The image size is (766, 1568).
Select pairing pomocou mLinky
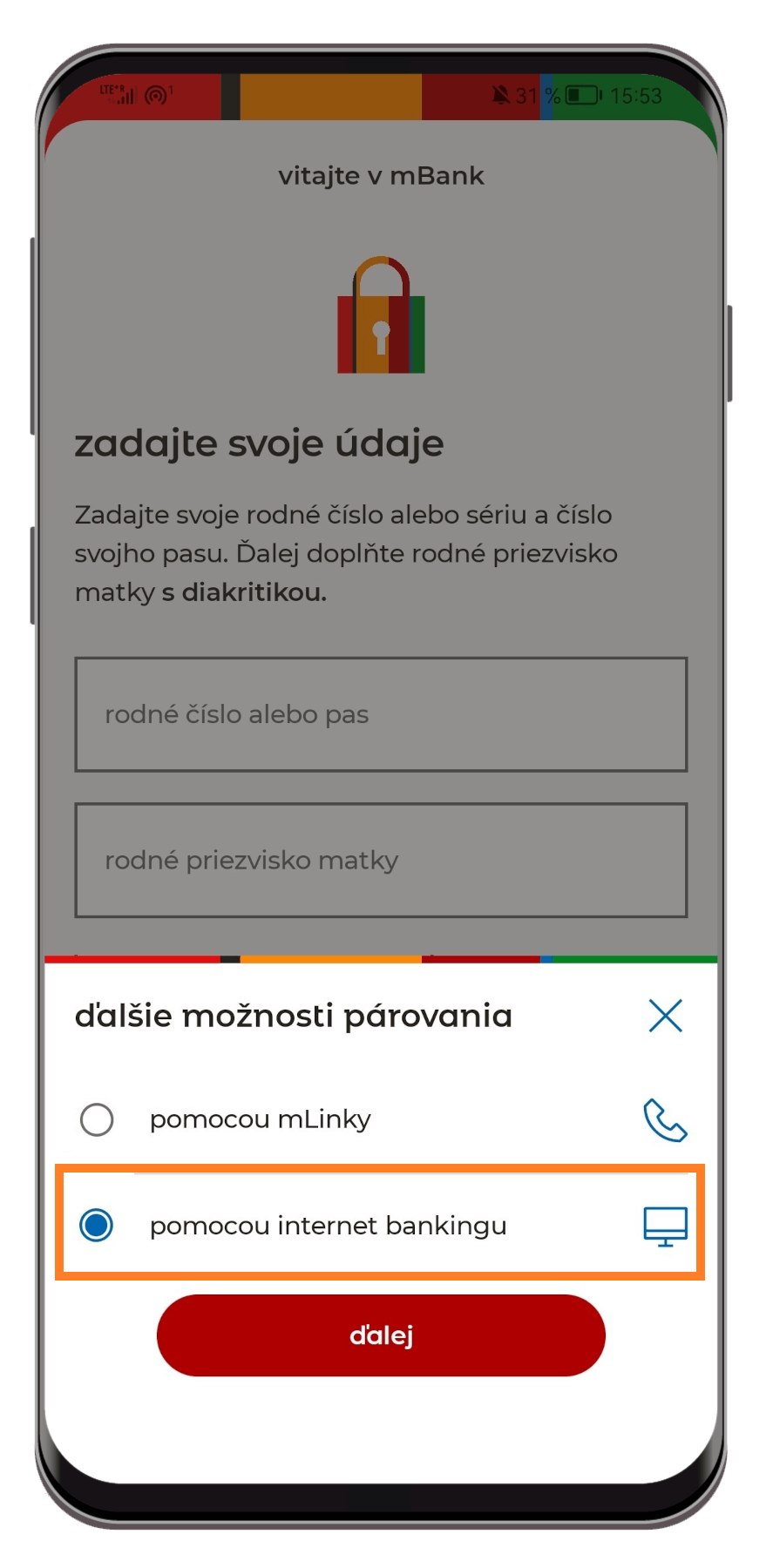tap(97, 1119)
